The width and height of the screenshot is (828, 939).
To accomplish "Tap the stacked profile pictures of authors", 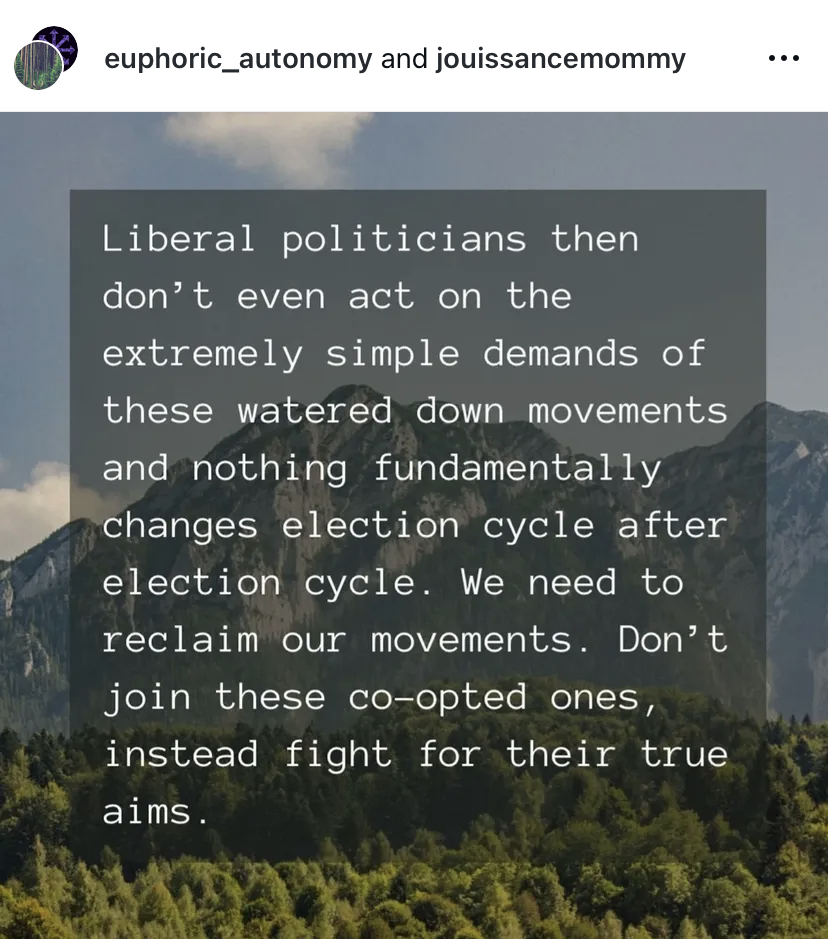I will (47, 59).
